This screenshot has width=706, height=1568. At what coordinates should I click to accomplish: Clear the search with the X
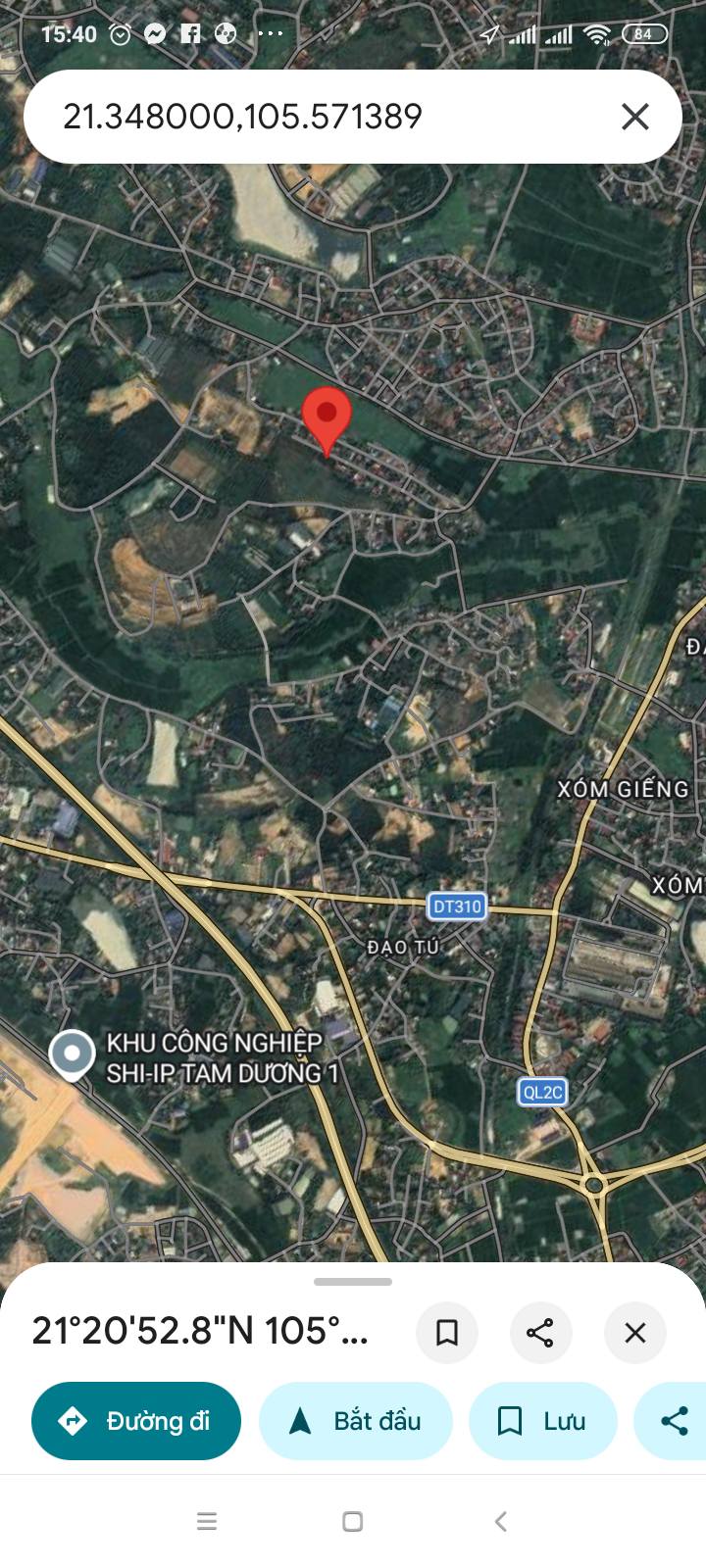coord(635,117)
